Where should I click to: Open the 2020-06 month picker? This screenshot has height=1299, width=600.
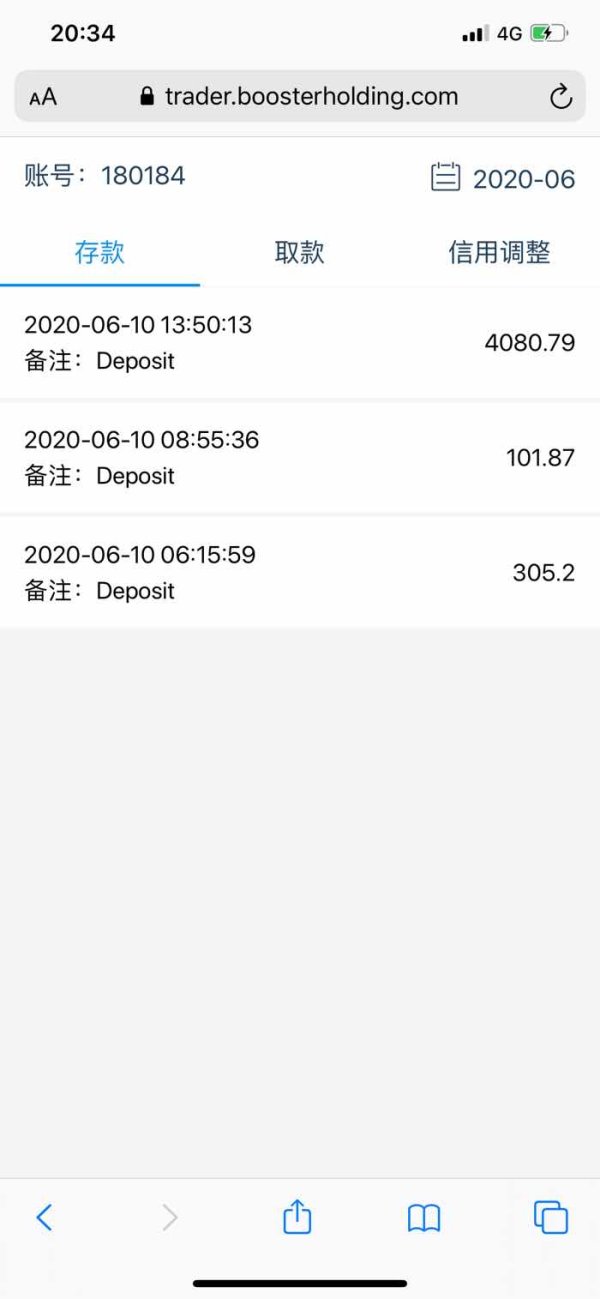click(x=503, y=179)
